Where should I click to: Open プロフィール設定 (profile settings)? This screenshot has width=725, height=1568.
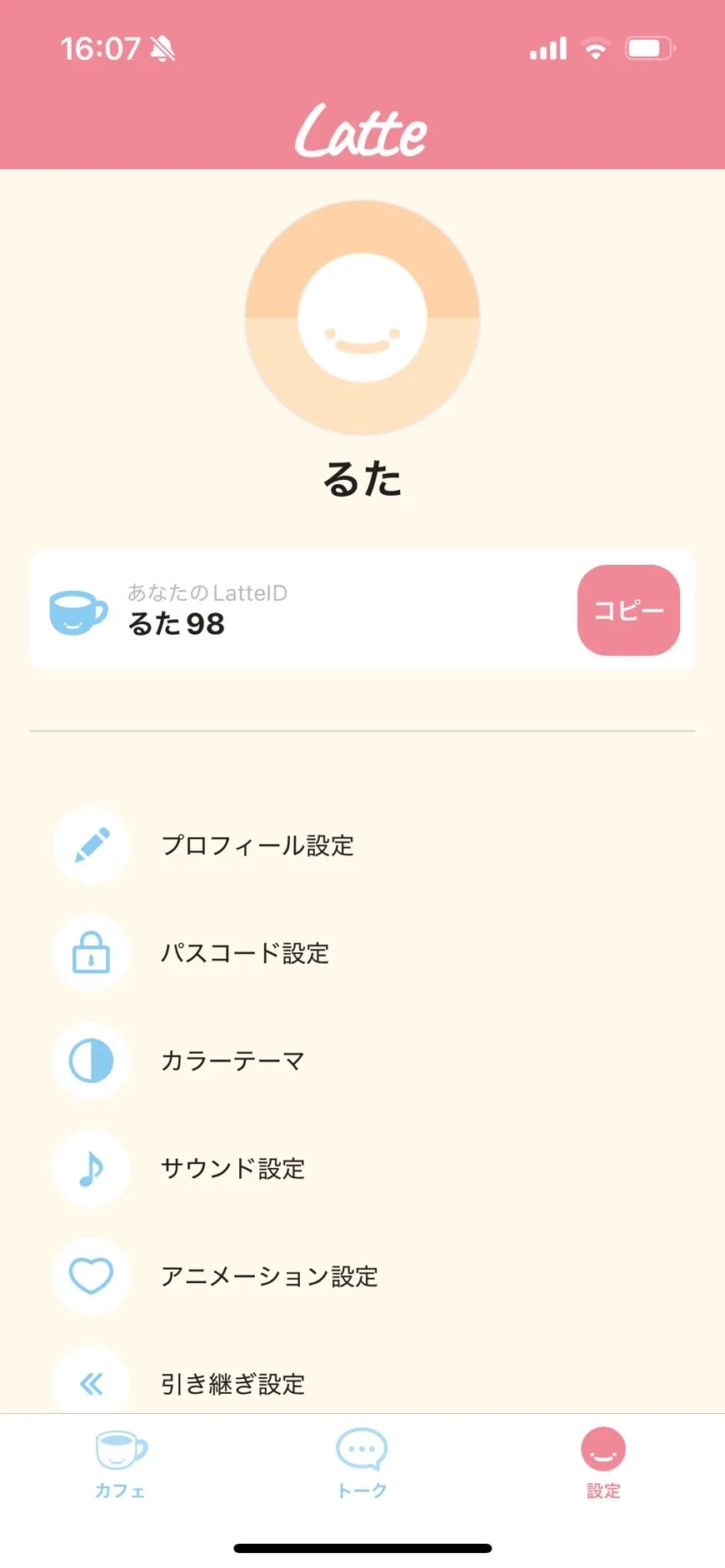(257, 846)
